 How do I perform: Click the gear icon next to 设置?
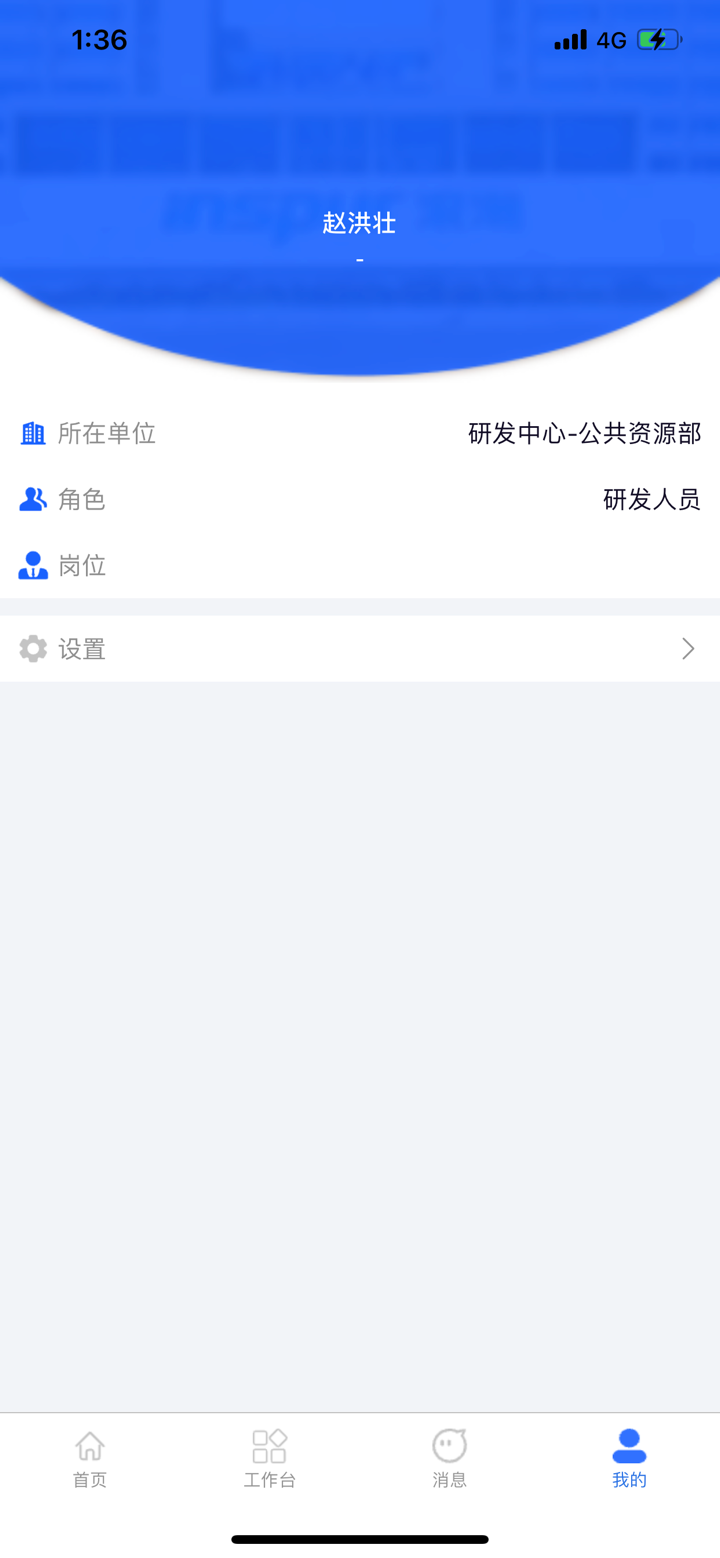[x=33, y=648]
